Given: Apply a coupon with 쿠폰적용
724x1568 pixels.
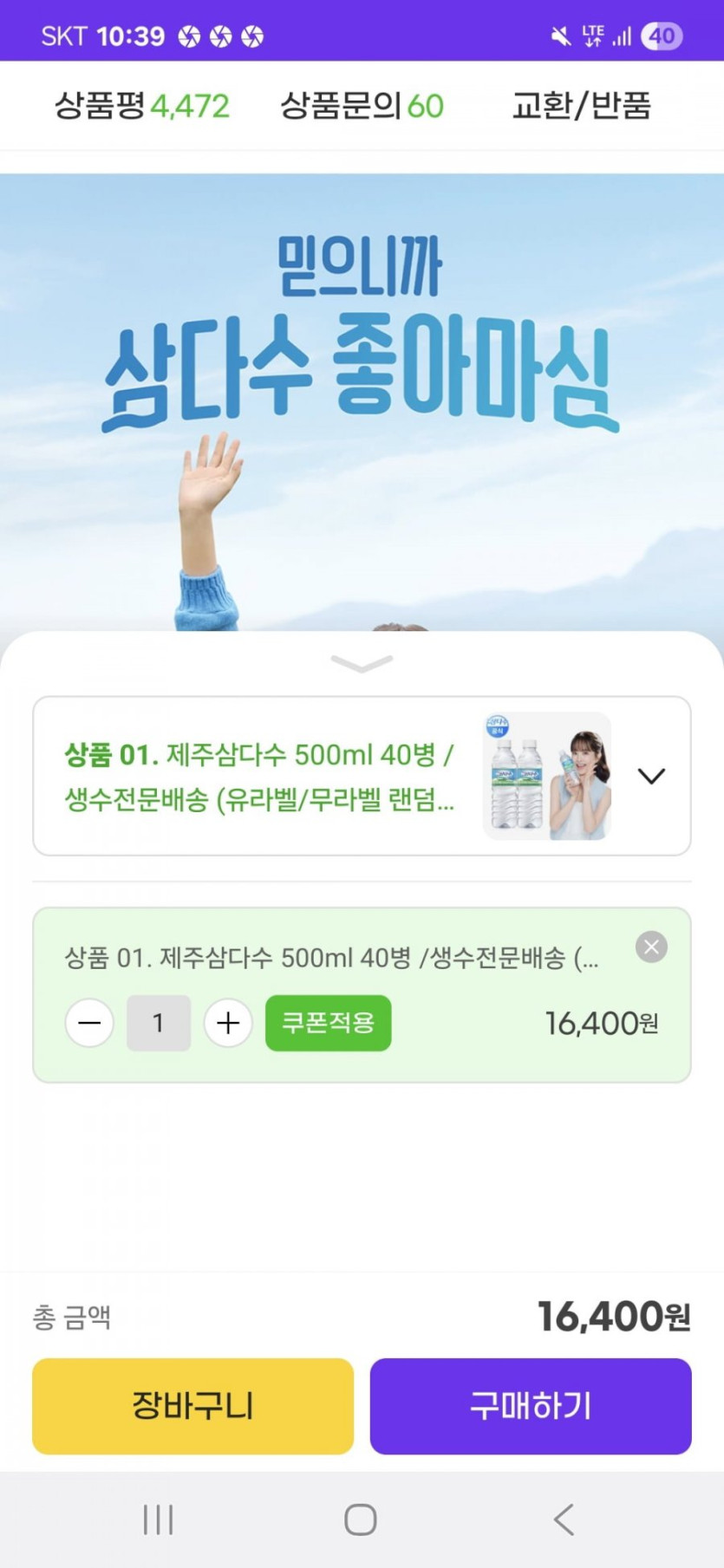Looking at the screenshot, I should [x=328, y=1024].
